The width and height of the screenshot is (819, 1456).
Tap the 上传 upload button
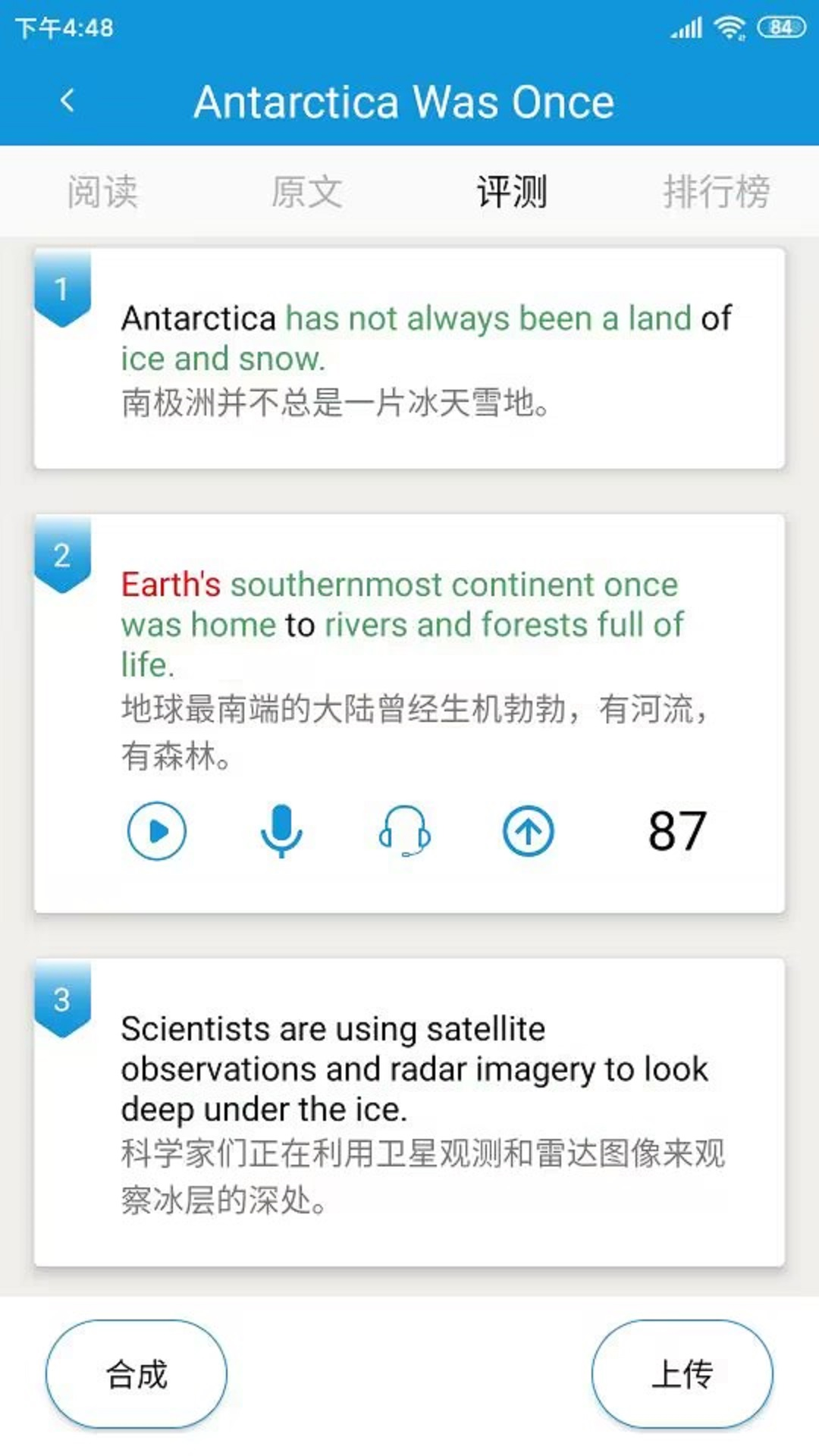tap(682, 1374)
